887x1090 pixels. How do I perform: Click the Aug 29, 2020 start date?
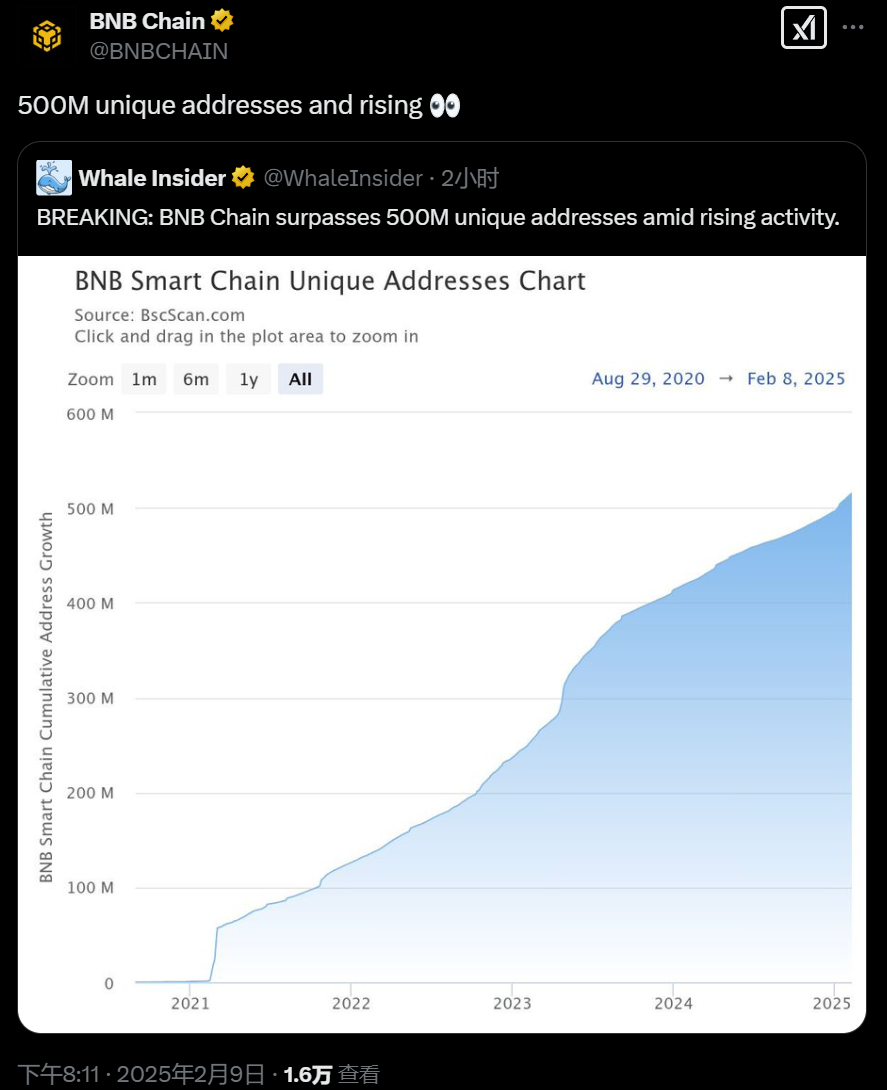pyautogui.click(x=647, y=378)
